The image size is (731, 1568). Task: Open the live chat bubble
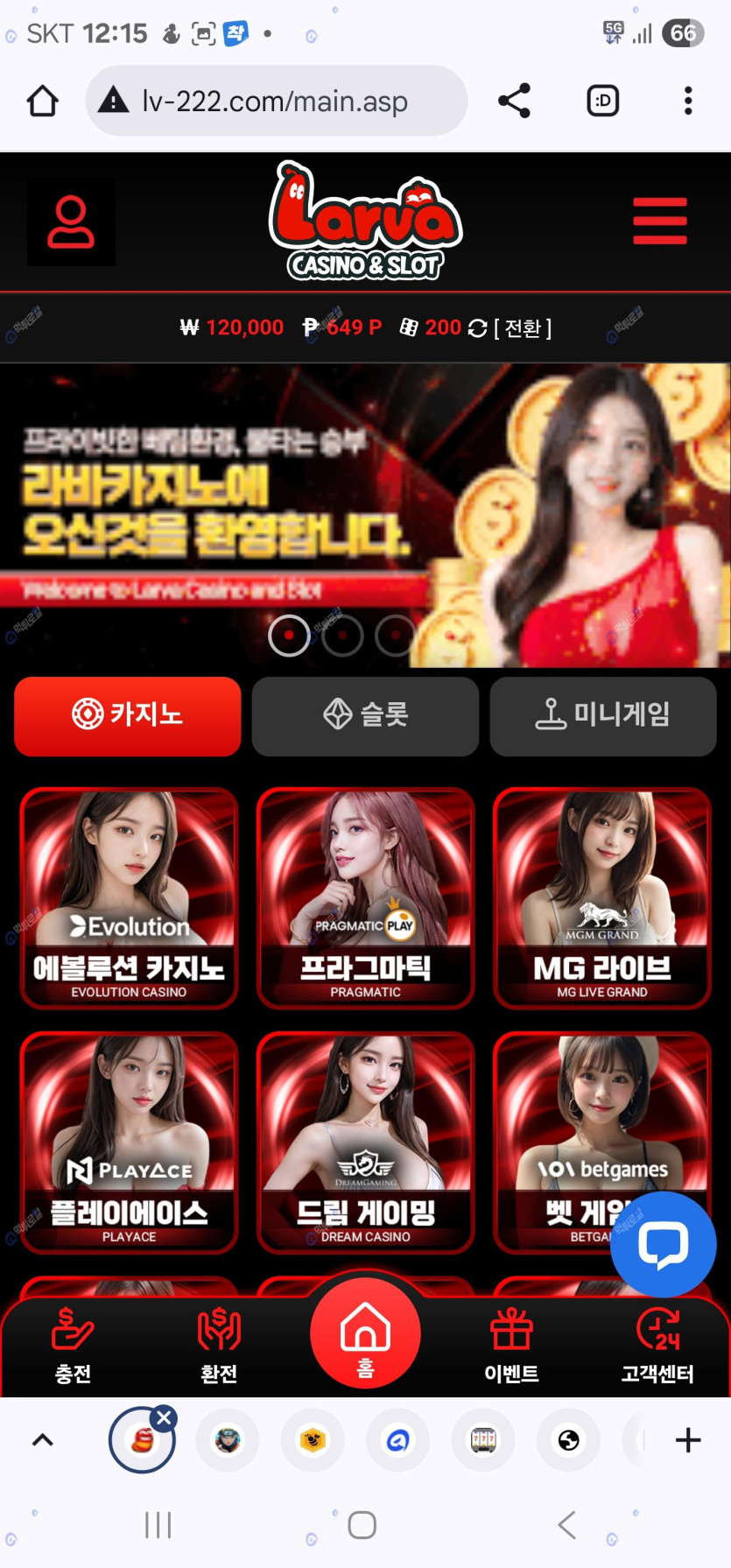pos(663,1244)
